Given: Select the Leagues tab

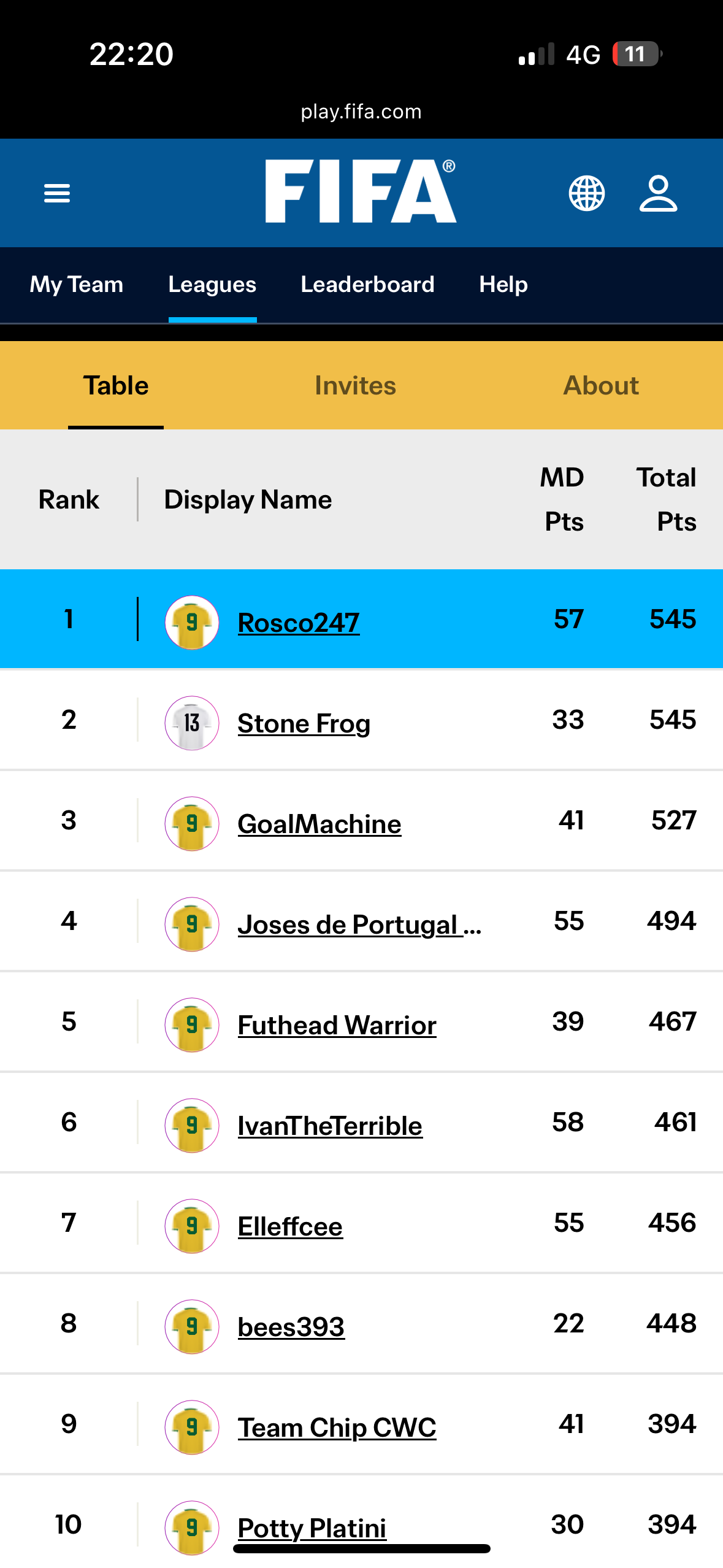Looking at the screenshot, I should point(212,285).
